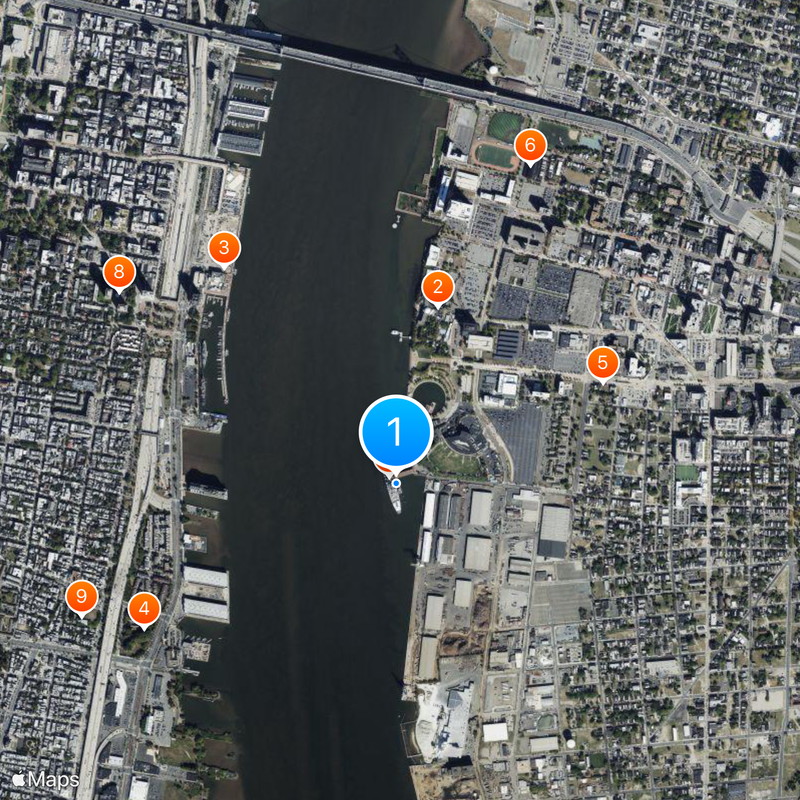Screen dimensions: 800x800
Task: Select map pin number 4
Action: coord(144,608)
